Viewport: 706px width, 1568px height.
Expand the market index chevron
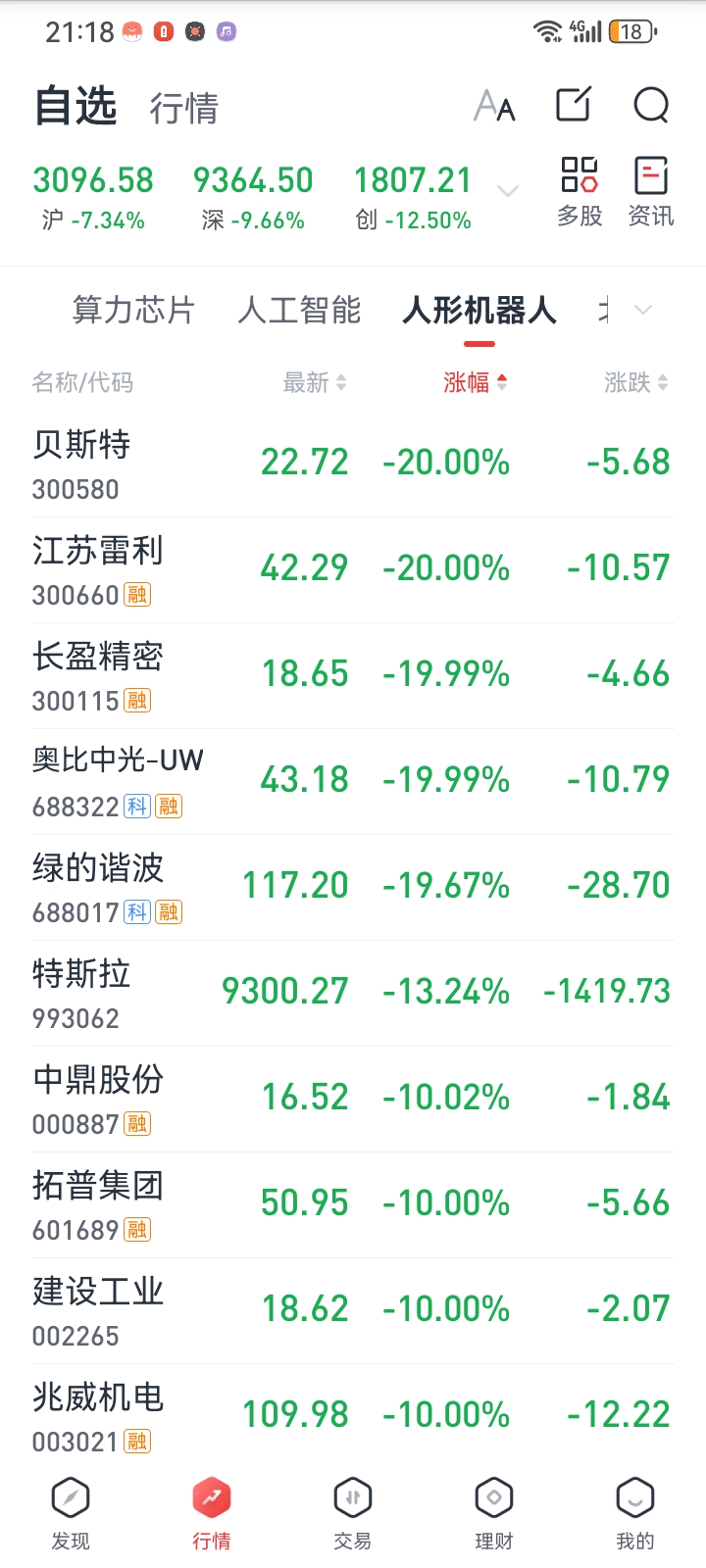508,191
